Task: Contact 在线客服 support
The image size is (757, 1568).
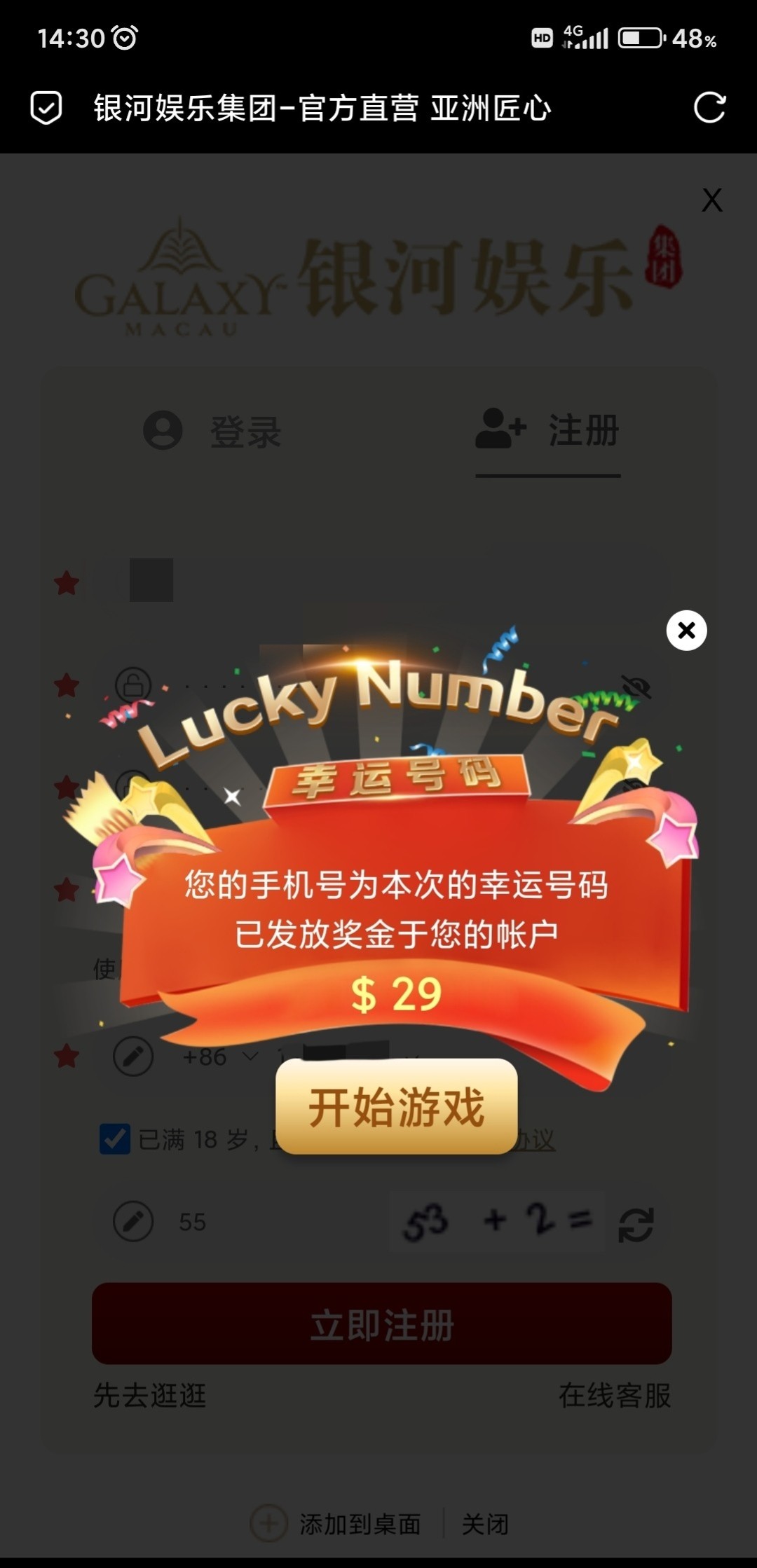Action: pos(614,1396)
